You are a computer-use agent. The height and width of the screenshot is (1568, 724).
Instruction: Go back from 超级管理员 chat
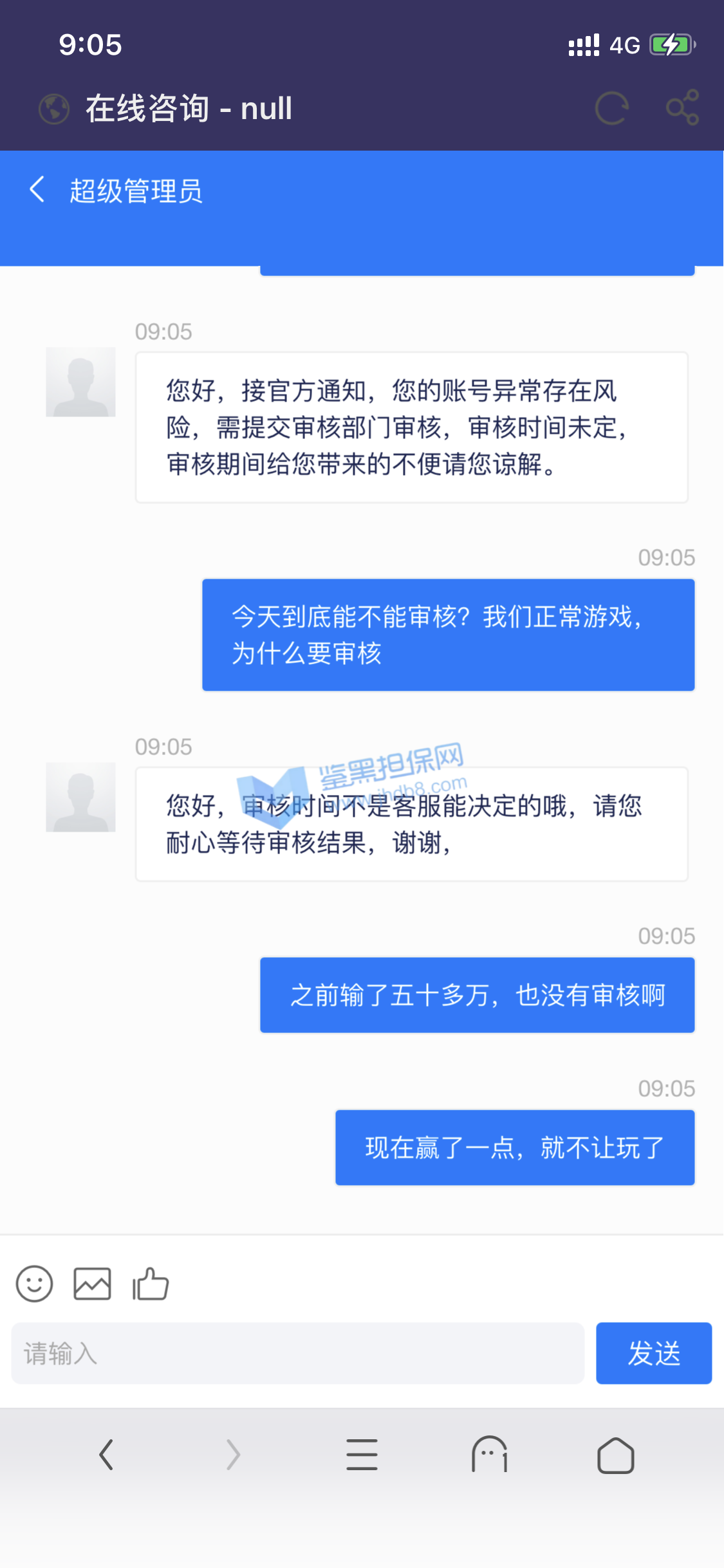pos(37,190)
